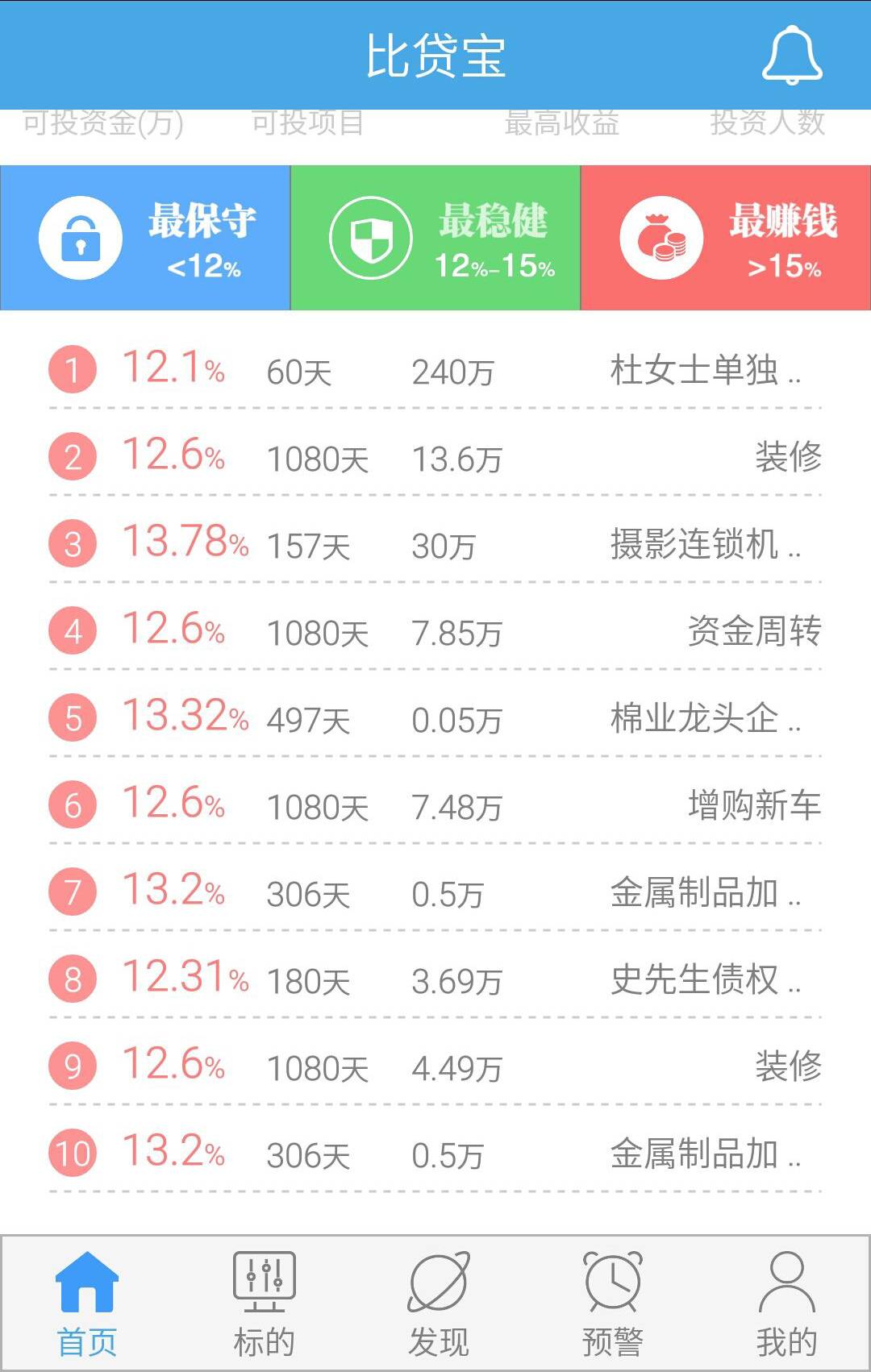871x1372 pixels.
Task: Open the 13.6万 装修 item
Action: (x=435, y=458)
